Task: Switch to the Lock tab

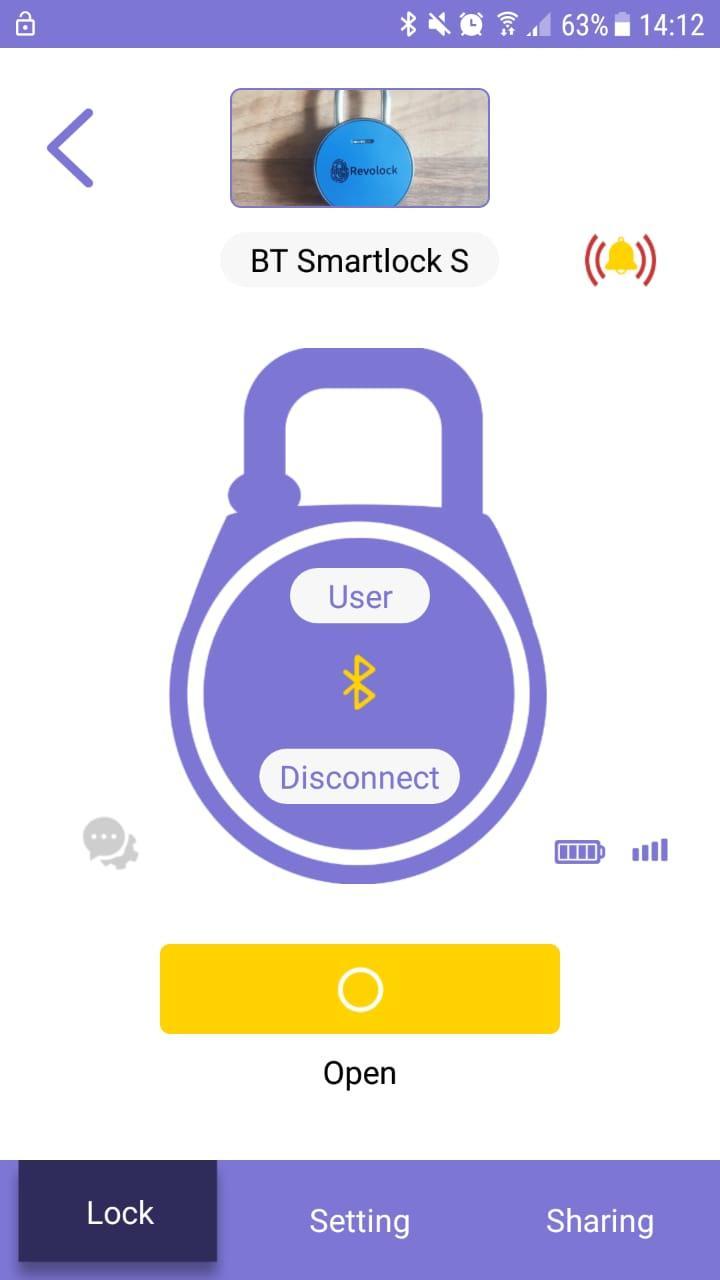Action: pyautogui.click(x=118, y=1212)
